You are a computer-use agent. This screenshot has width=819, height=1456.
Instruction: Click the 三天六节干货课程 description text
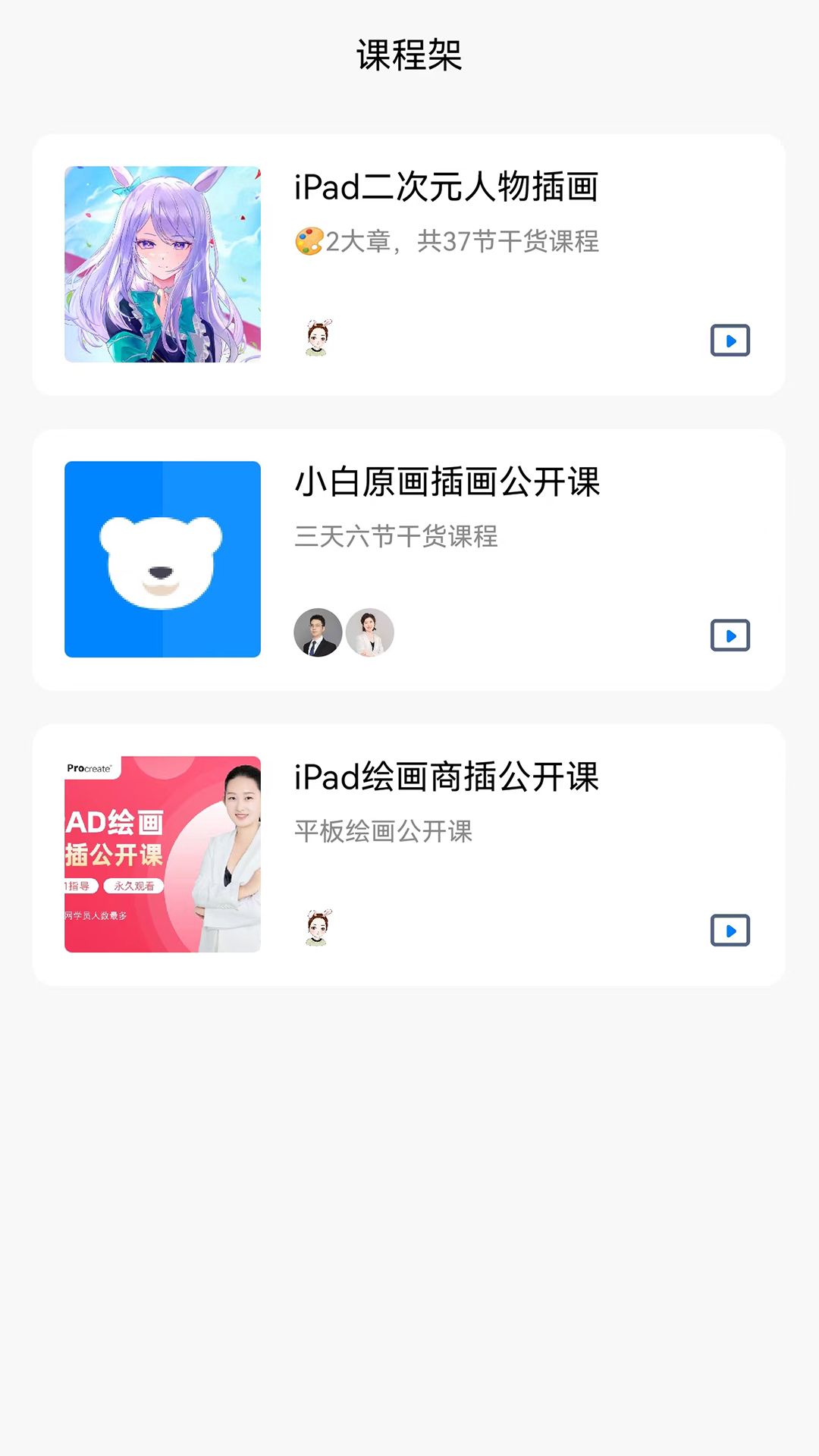tap(396, 537)
